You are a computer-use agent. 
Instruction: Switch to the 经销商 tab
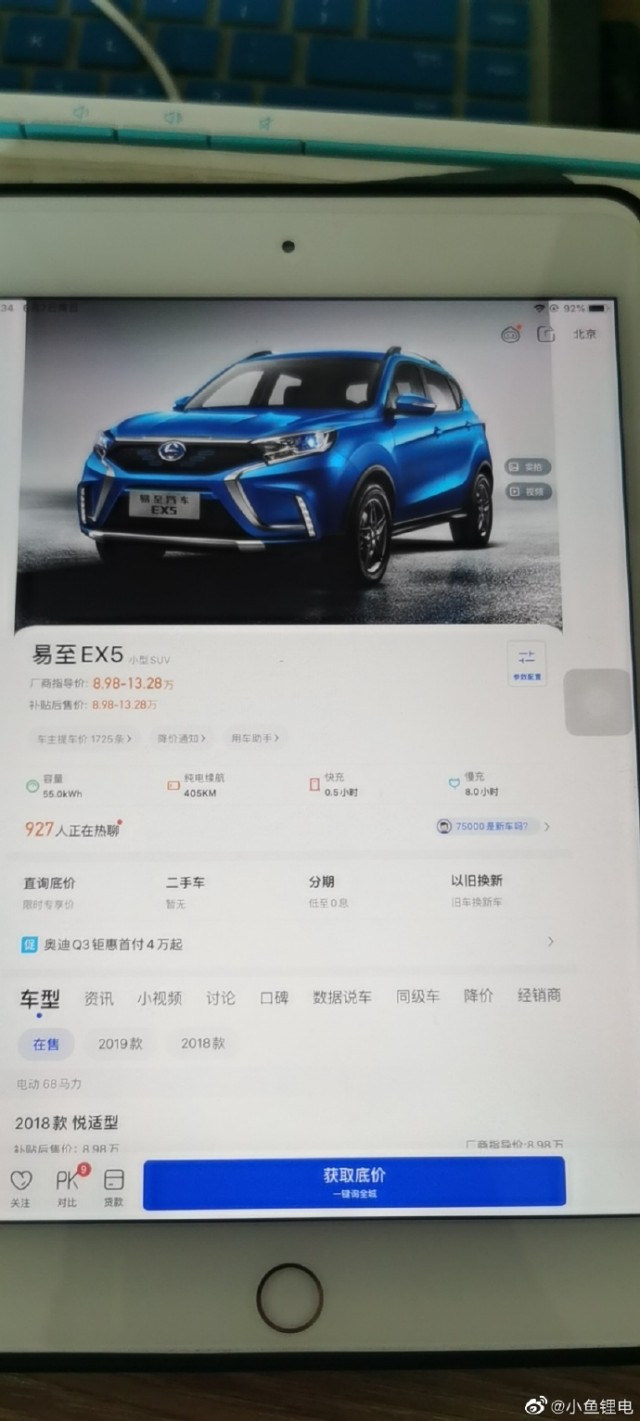(539, 996)
